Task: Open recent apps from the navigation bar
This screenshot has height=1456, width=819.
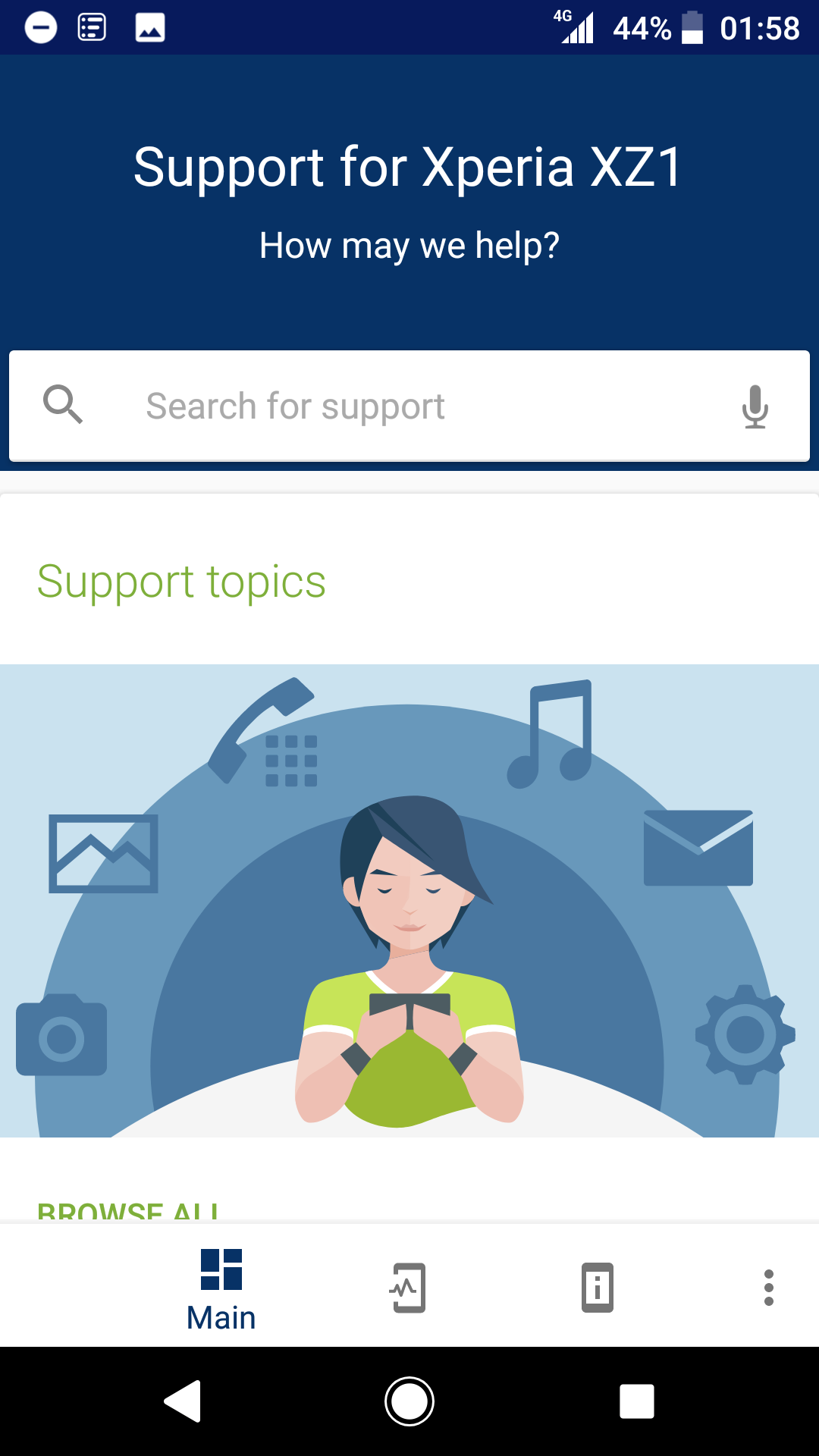Action: (637, 1401)
